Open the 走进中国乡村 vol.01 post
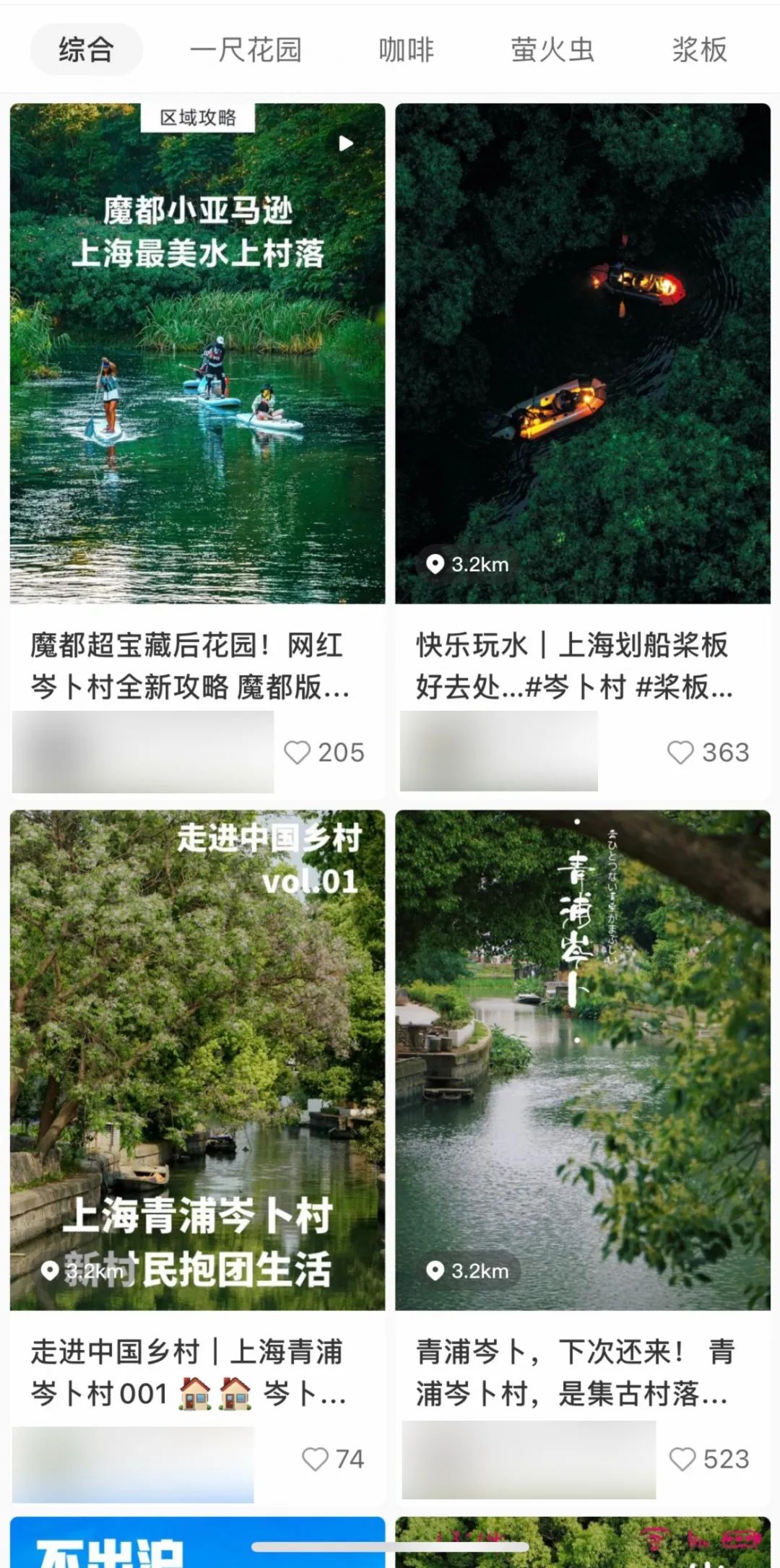The height and width of the screenshot is (1568, 780). click(197, 1060)
